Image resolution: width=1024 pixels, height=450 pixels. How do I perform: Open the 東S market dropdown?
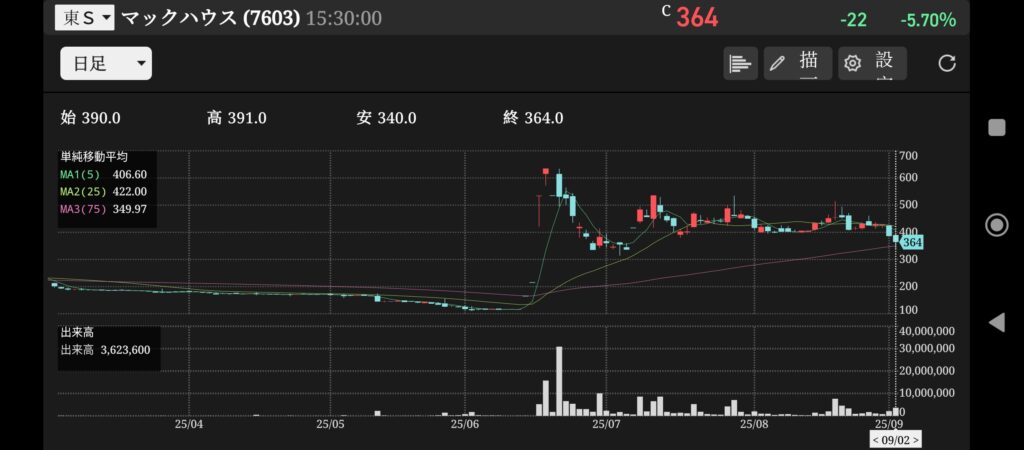coord(84,18)
